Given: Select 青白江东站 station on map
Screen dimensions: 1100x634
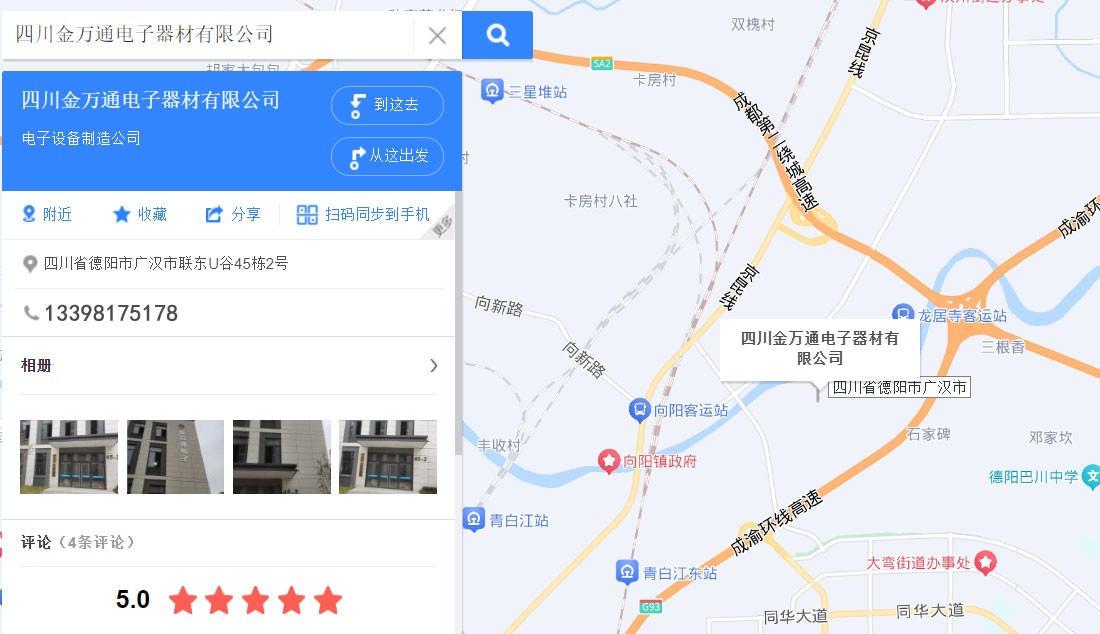Looking at the screenshot, I should click(626, 573).
